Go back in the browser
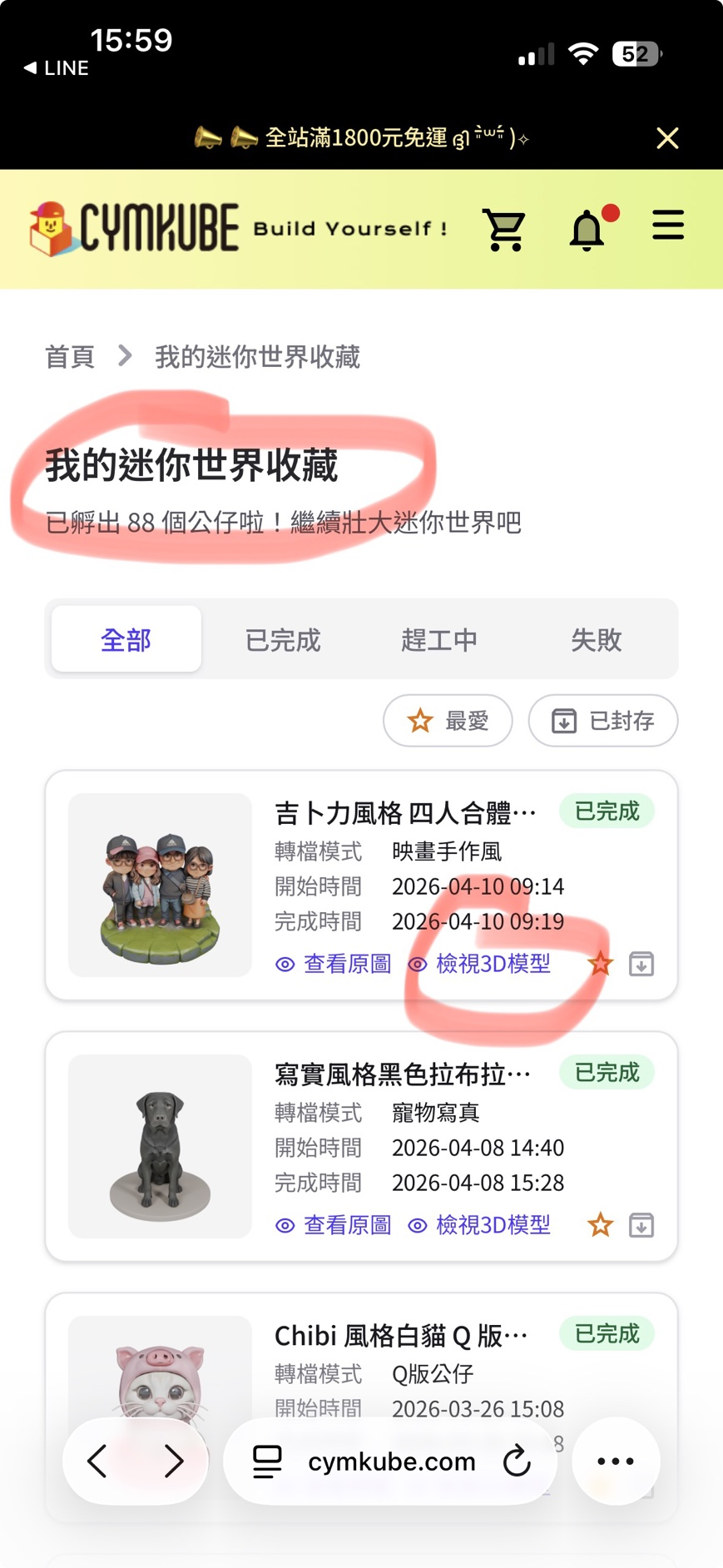The height and width of the screenshot is (1568, 723). [x=98, y=1461]
